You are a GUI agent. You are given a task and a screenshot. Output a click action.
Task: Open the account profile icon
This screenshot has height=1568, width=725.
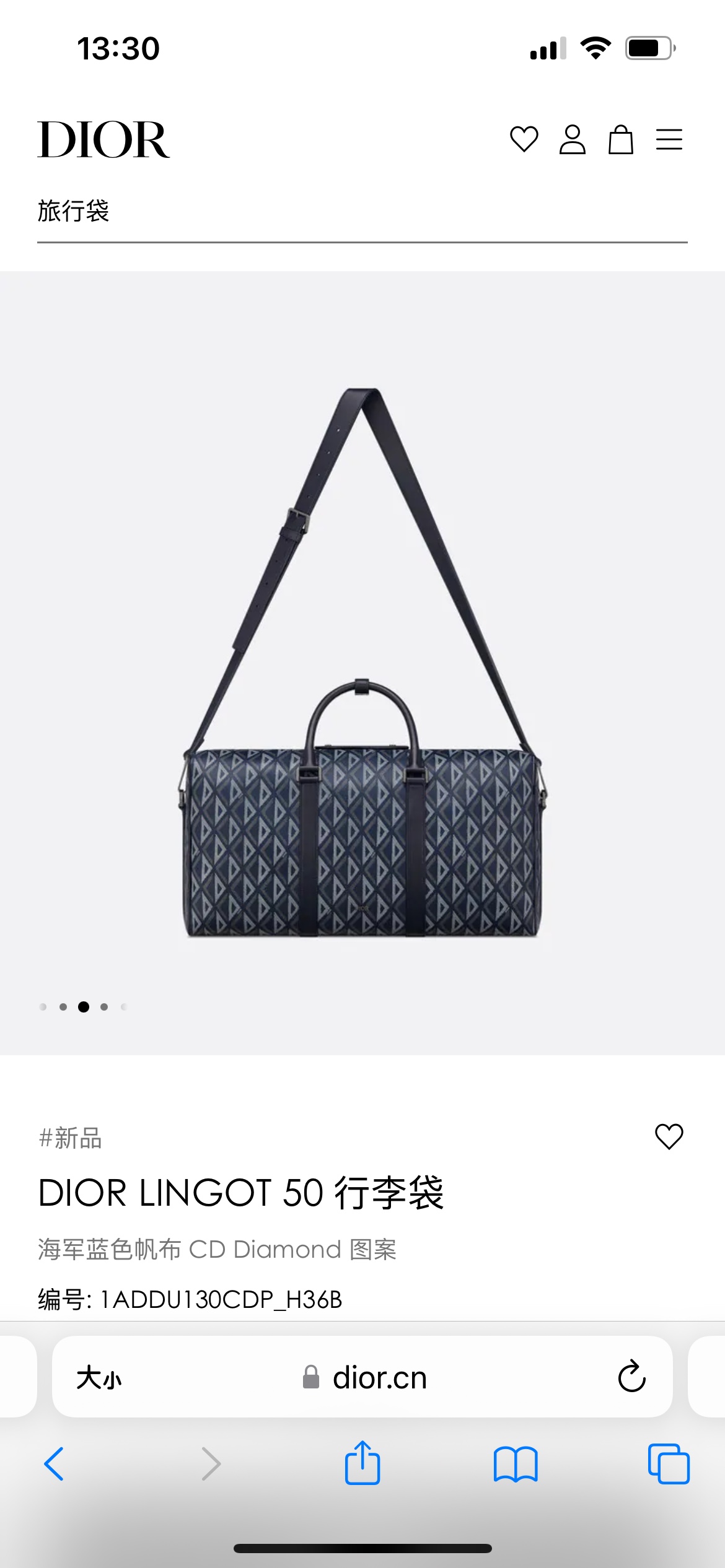(x=572, y=139)
